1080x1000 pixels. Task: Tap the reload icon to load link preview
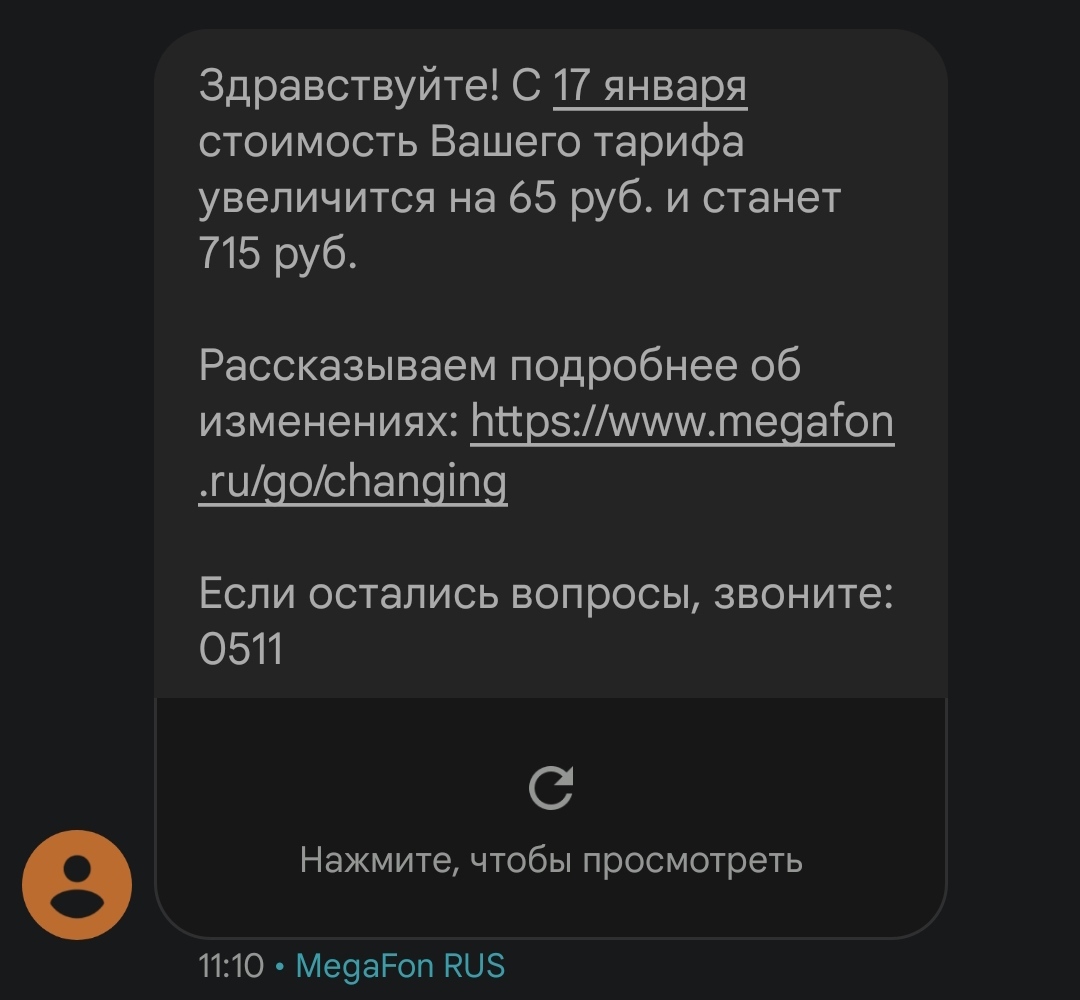point(551,788)
